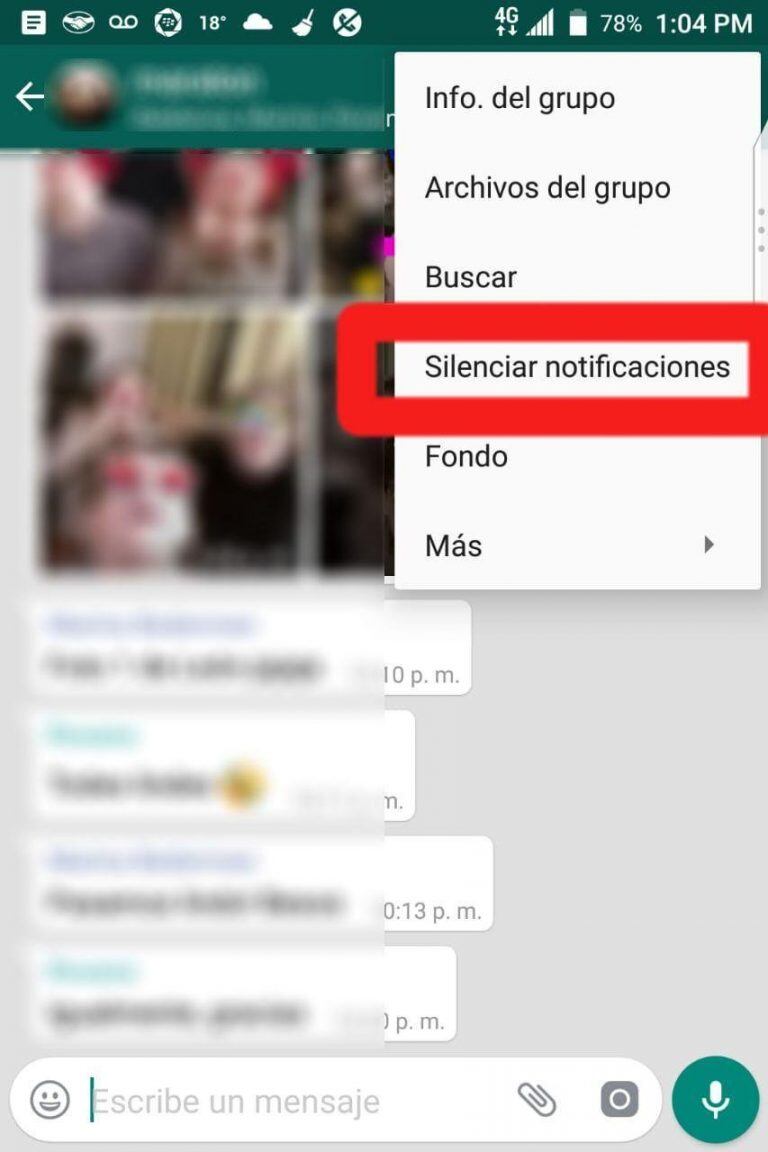Tap the Escribe un mensaje field
The height and width of the screenshot is (1152, 768).
point(290,1101)
